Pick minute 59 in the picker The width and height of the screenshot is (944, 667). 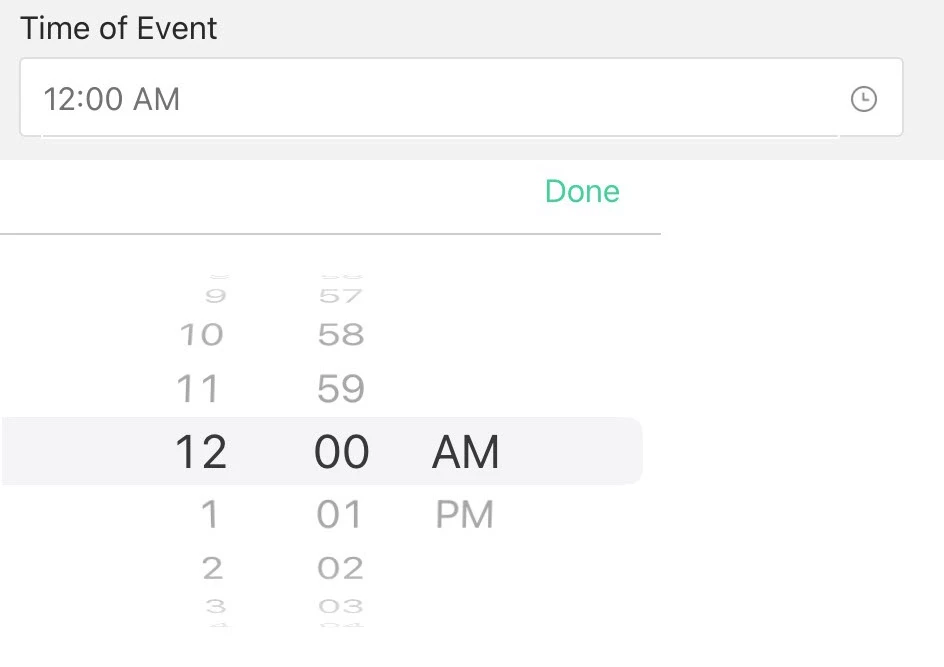[340, 388]
